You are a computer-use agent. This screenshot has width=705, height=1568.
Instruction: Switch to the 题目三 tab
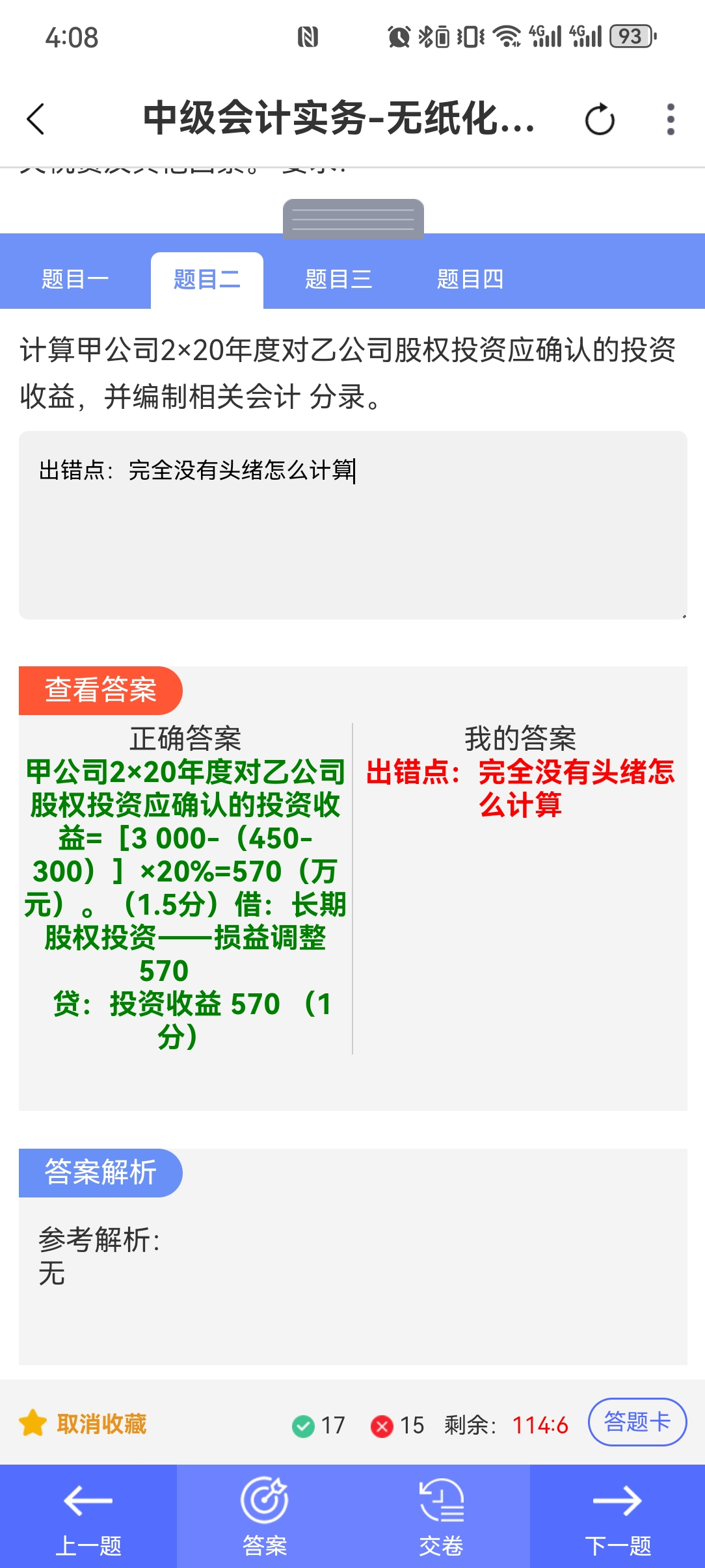(339, 280)
